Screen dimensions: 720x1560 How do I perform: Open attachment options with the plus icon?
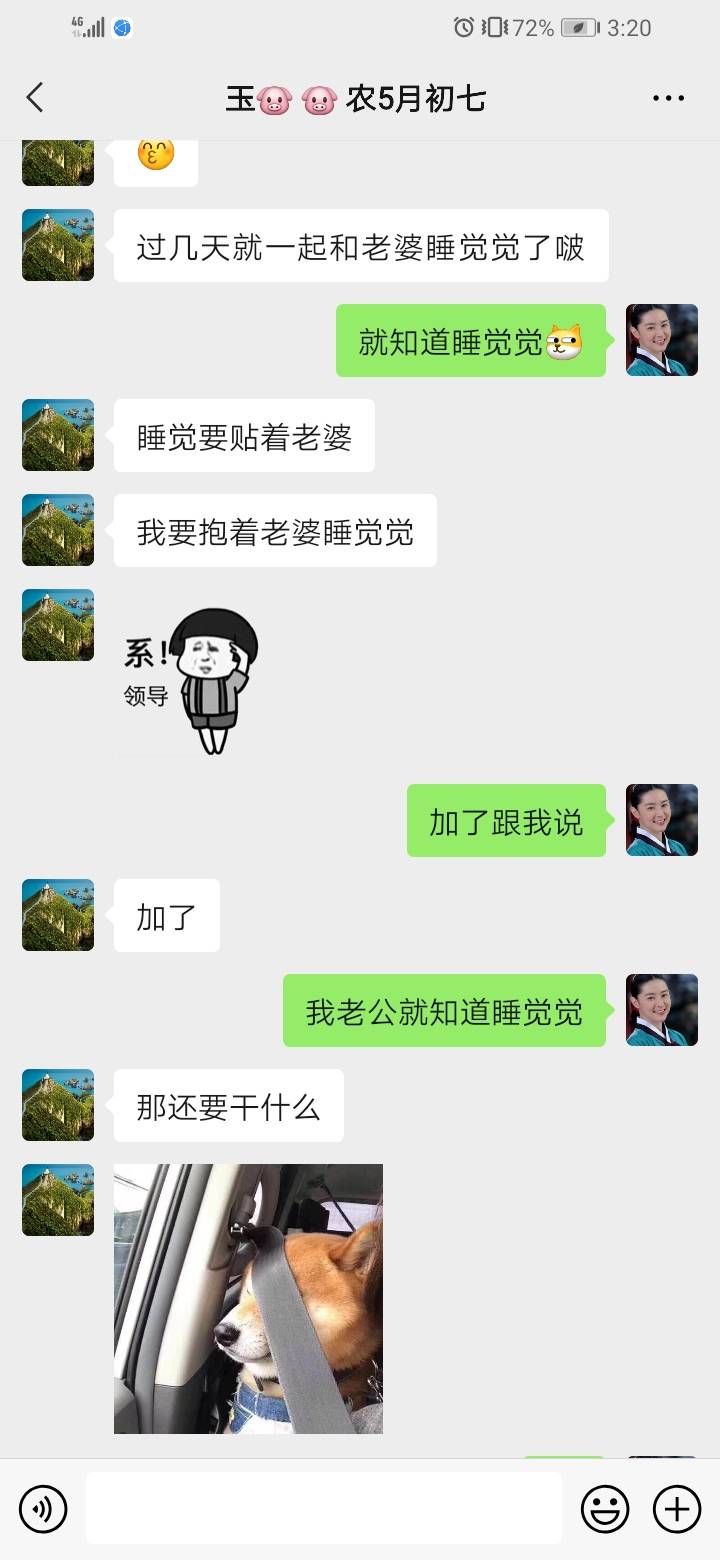[678, 1508]
